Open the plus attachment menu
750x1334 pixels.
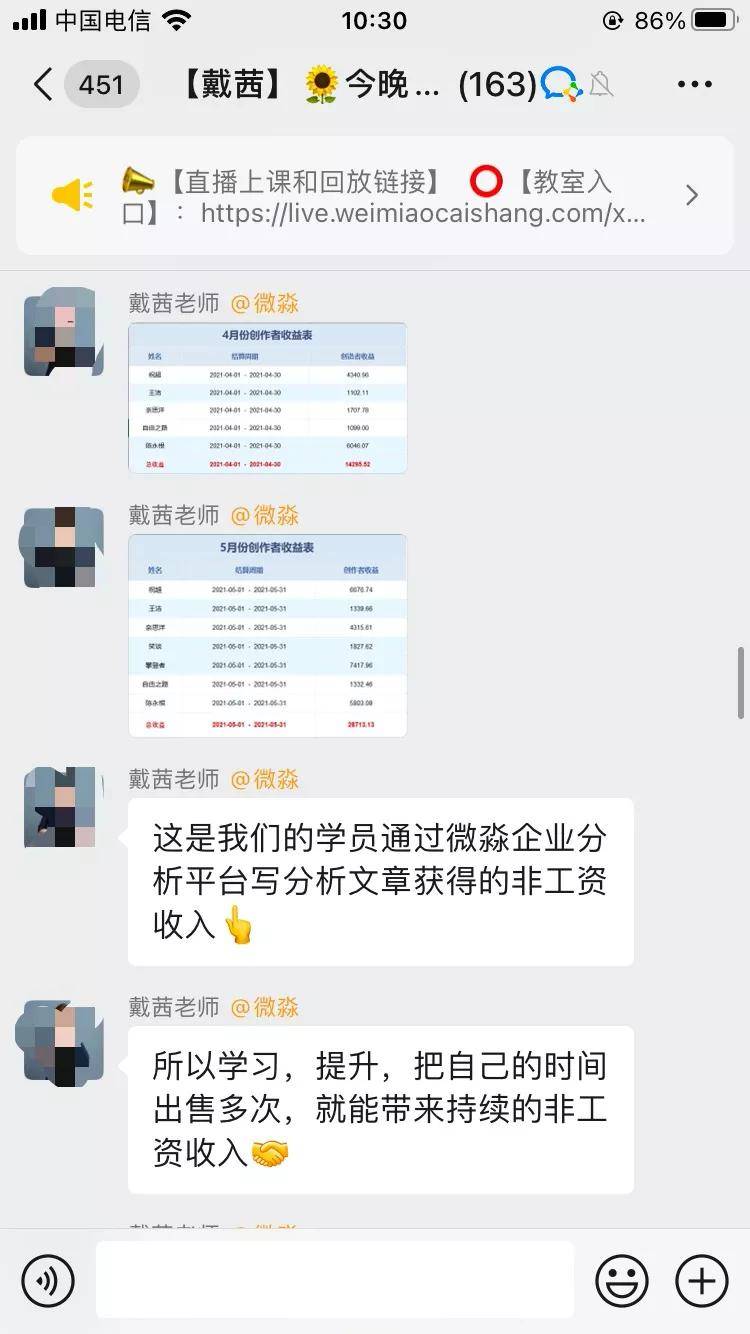click(700, 1281)
